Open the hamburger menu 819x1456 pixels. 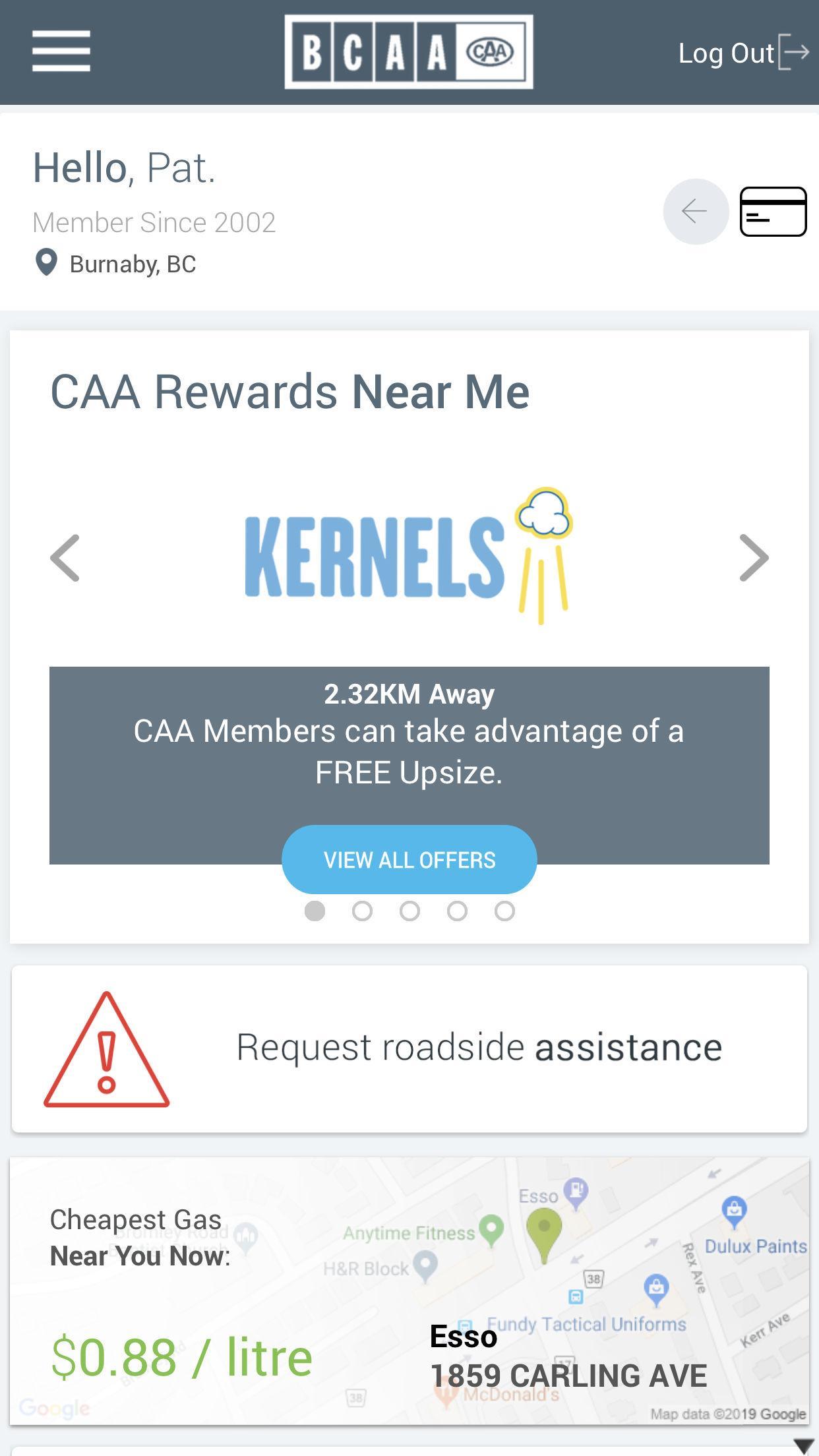[x=61, y=51]
